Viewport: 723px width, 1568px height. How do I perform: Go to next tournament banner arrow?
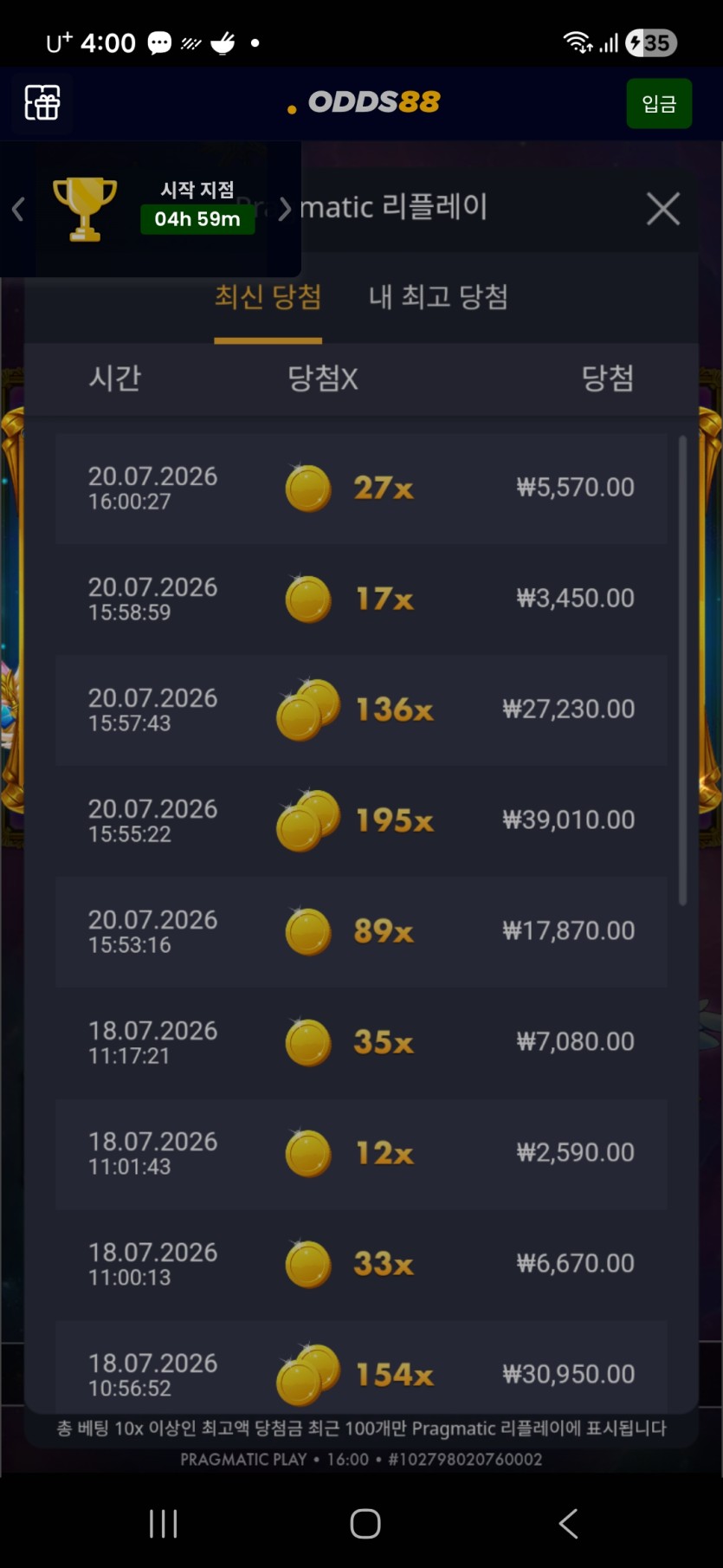click(x=284, y=209)
